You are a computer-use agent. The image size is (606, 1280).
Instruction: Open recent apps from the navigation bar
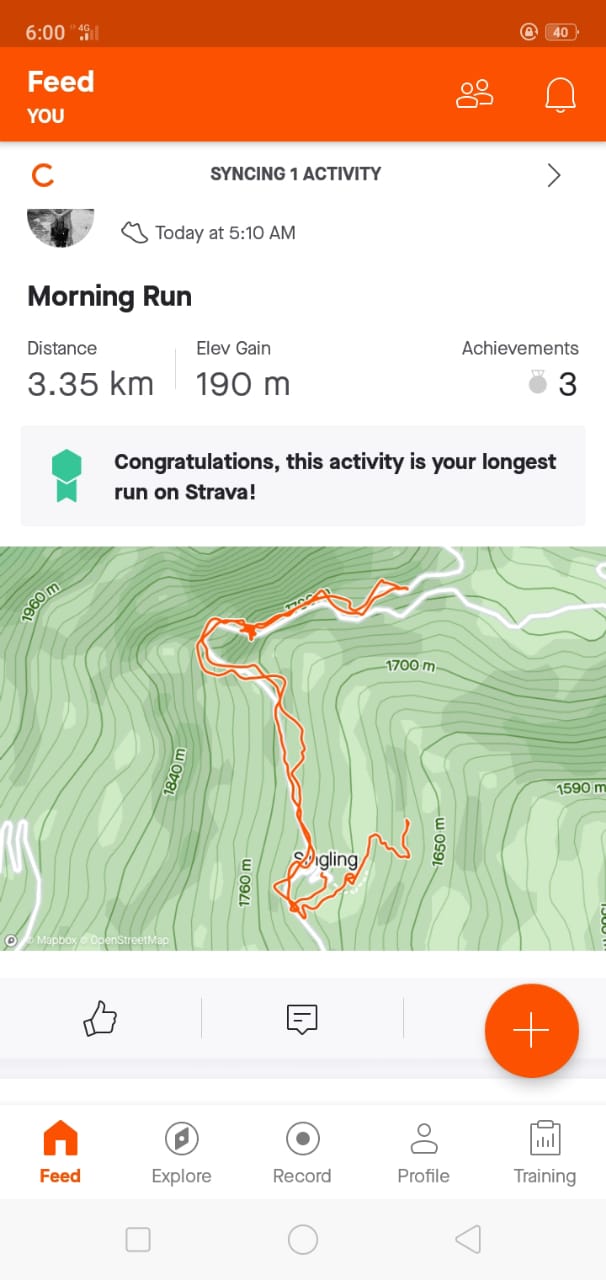(138, 1240)
